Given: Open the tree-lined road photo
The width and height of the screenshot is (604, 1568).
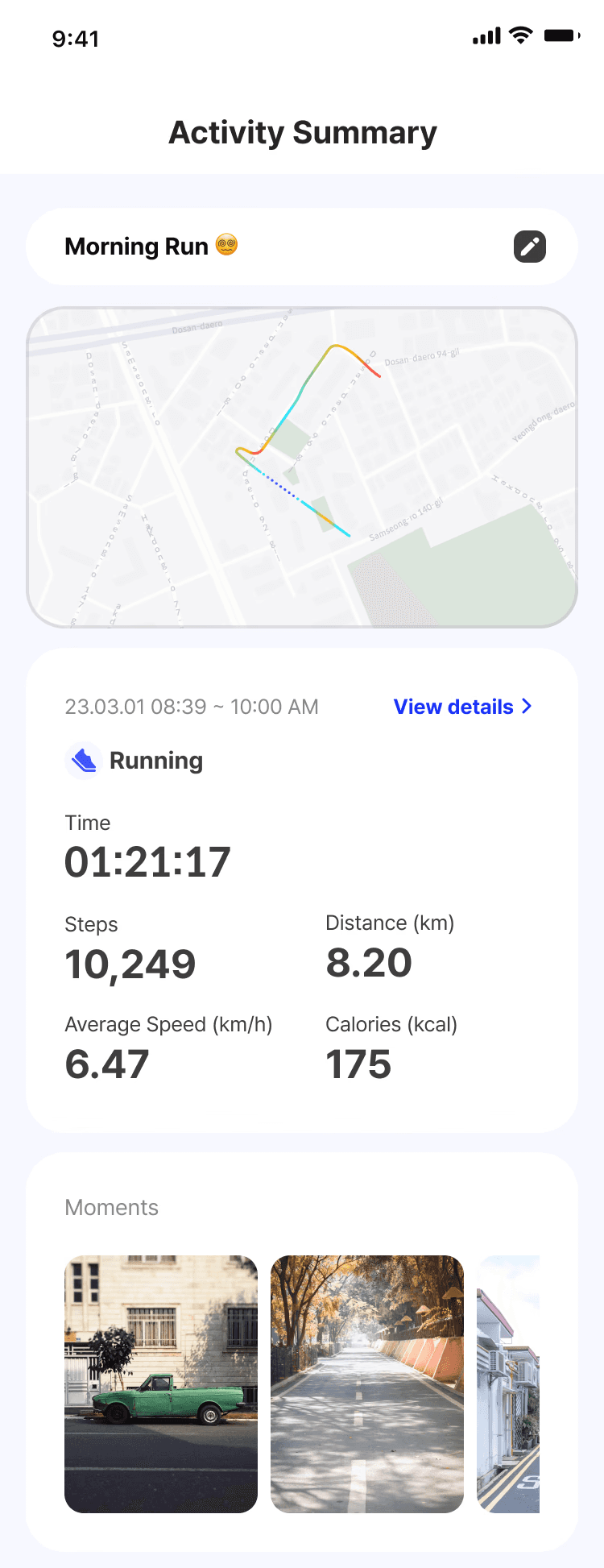Looking at the screenshot, I should click(367, 1383).
